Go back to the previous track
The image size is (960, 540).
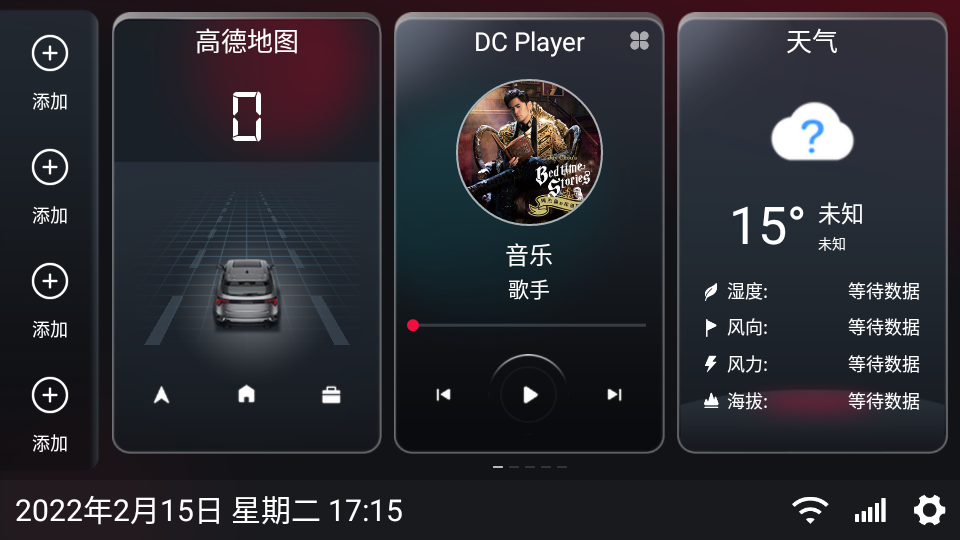coord(444,395)
